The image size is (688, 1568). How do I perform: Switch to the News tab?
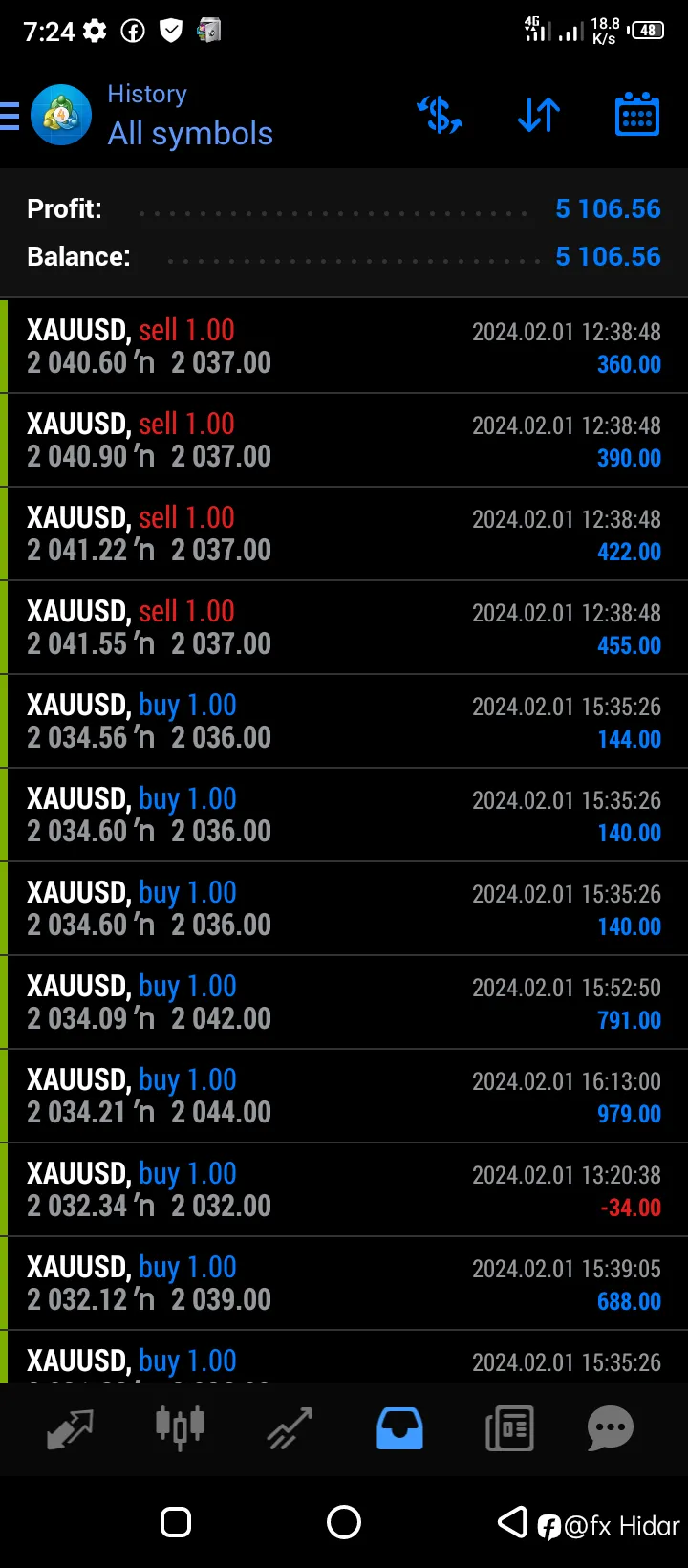(509, 1428)
